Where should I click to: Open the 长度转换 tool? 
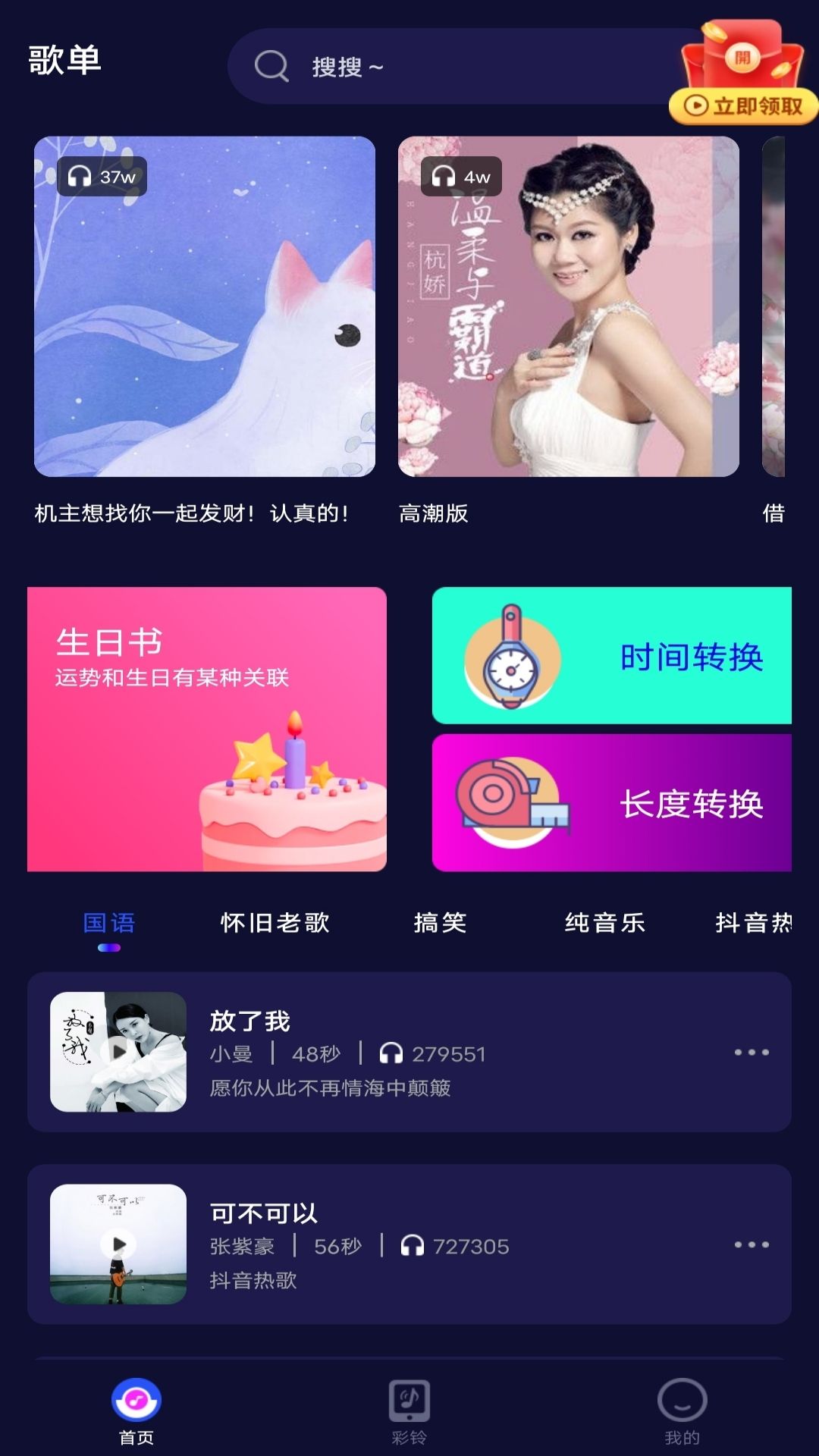point(612,802)
